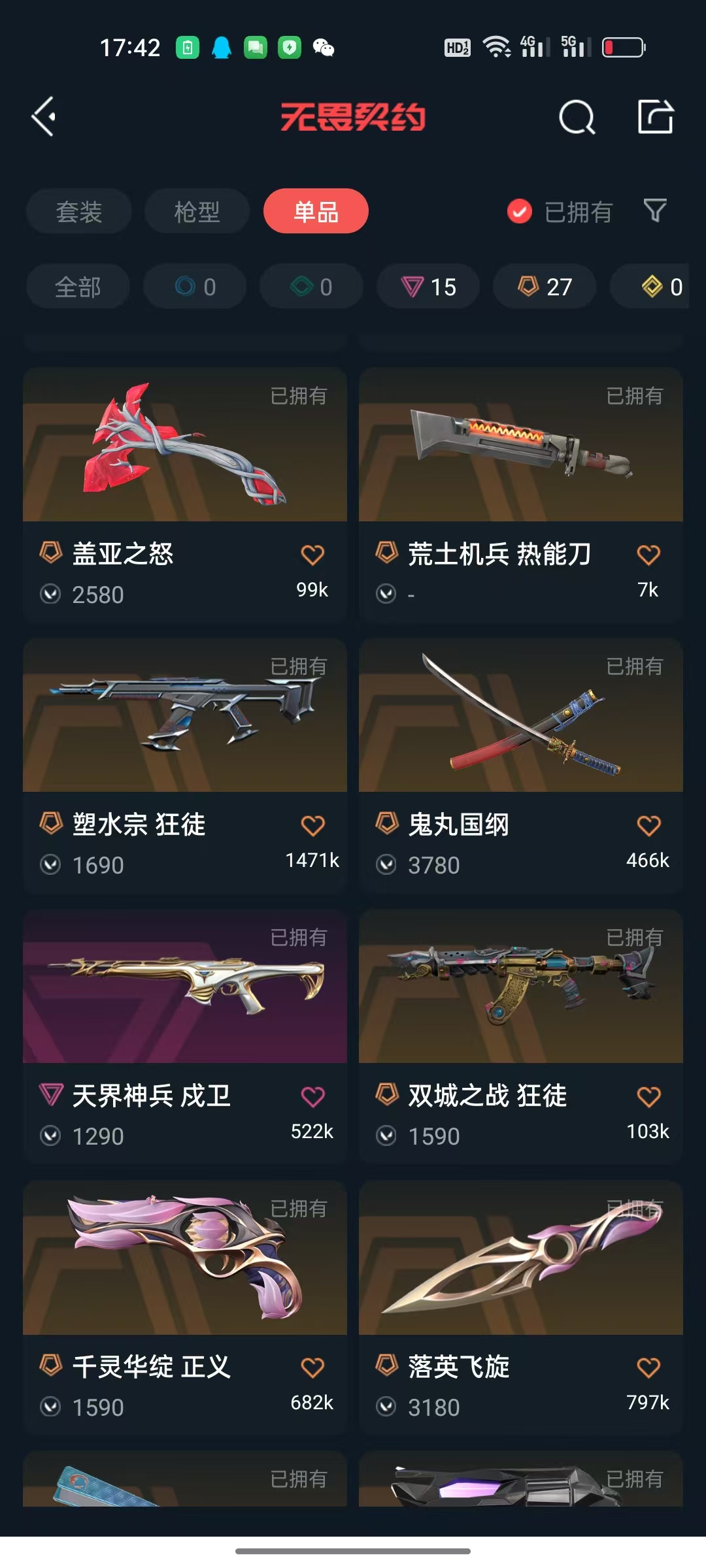Like the 双城之战 狂徒 skin
Image resolution: width=706 pixels, height=1568 pixels.
tap(648, 1097)
